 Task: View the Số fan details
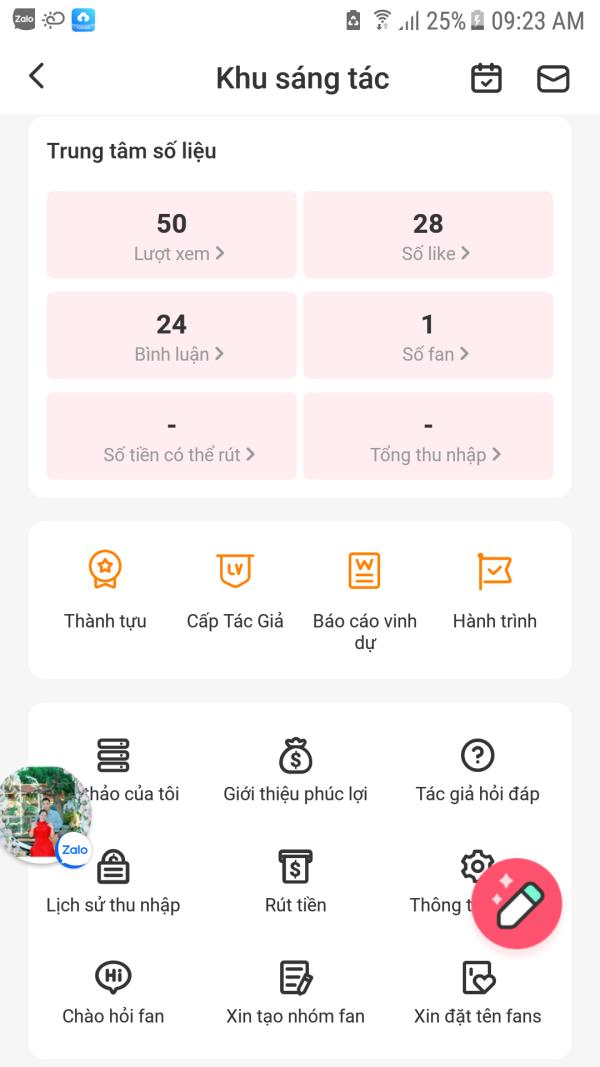click(428, 335)
